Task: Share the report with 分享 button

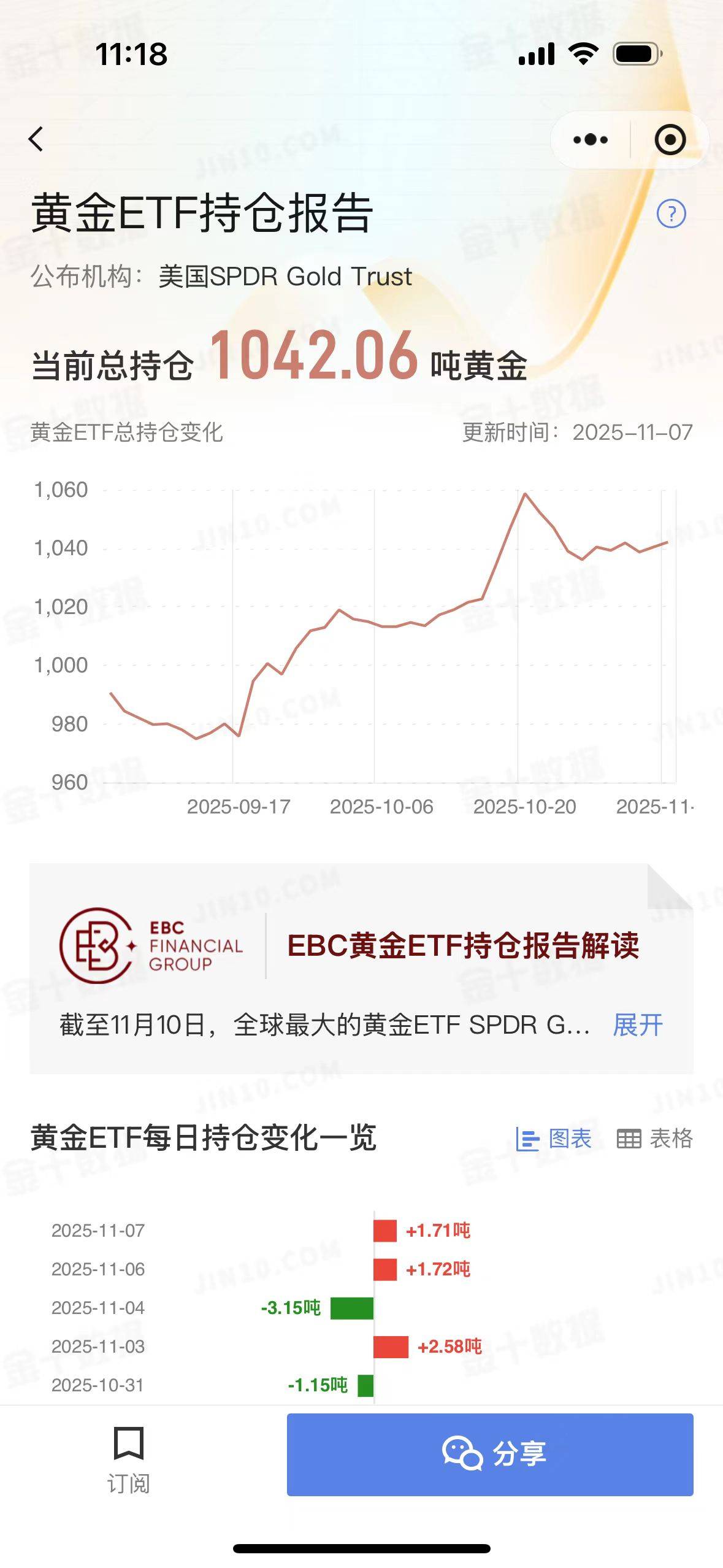Action: (490, 1455)
